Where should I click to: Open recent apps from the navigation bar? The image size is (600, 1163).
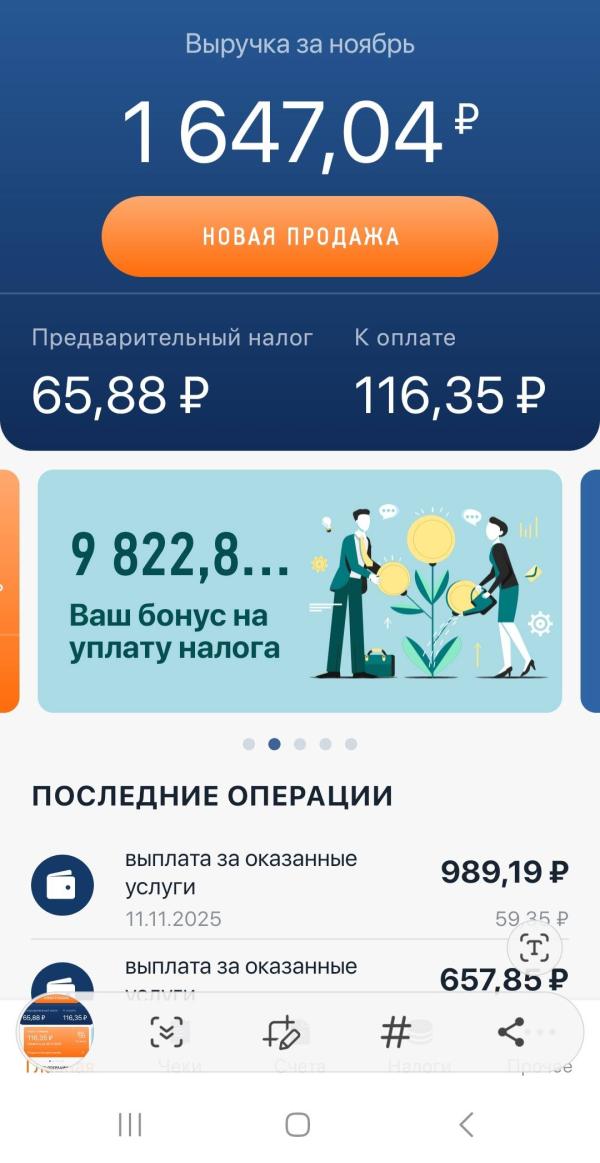click(131, 1124)
